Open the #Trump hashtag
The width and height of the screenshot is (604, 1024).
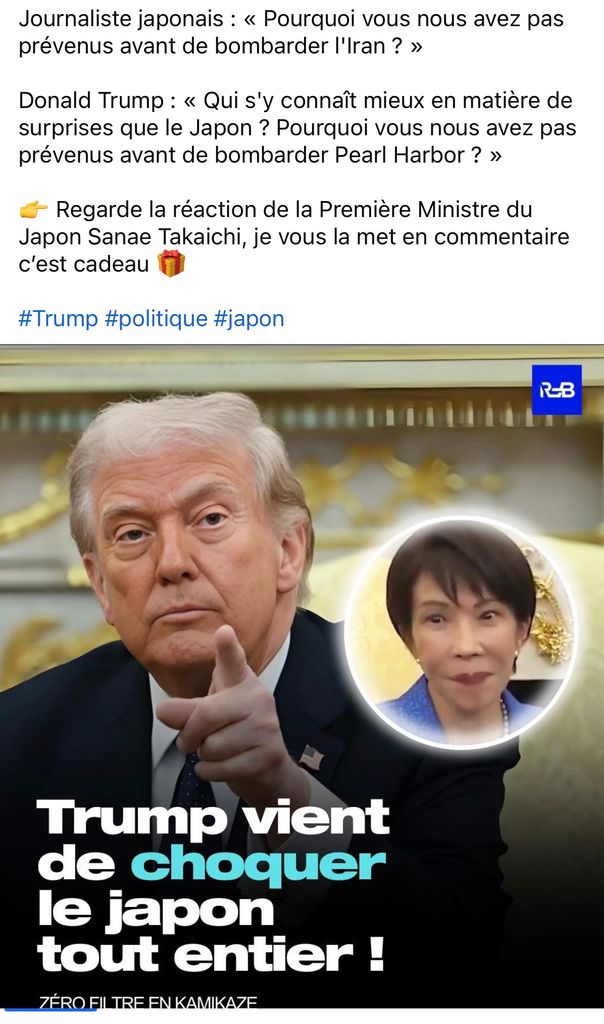(x=58, y=319)
